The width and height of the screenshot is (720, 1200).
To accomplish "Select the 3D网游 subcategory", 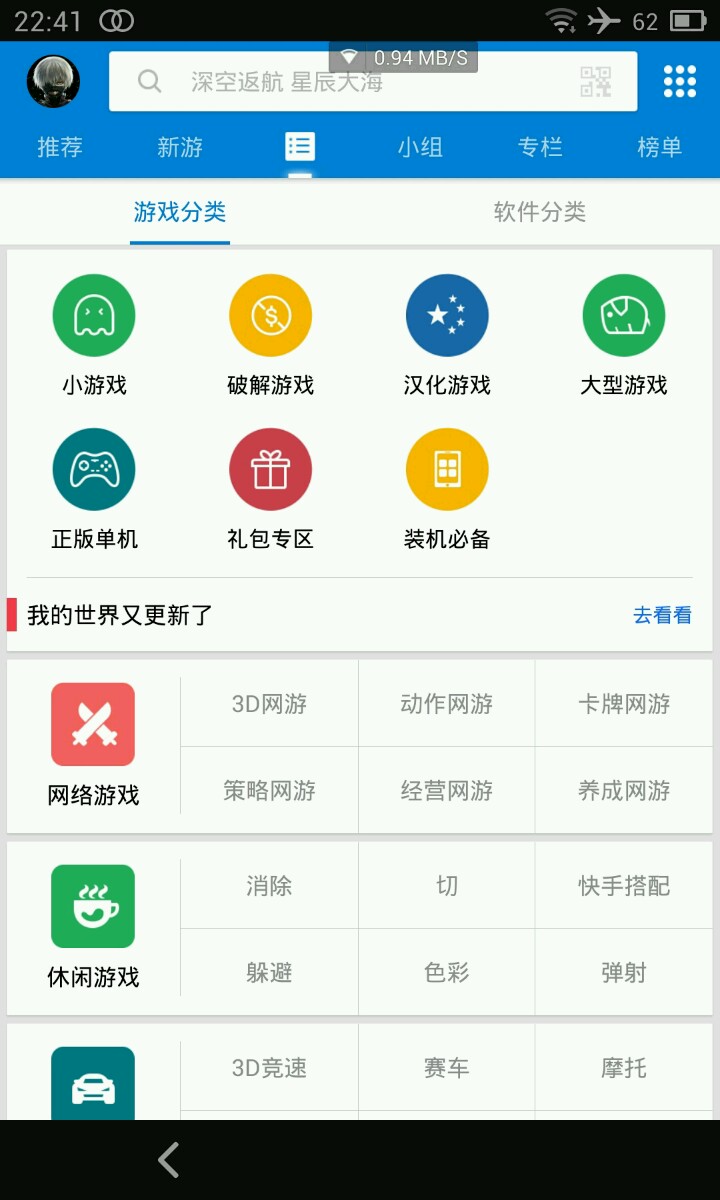I will 269,704.
